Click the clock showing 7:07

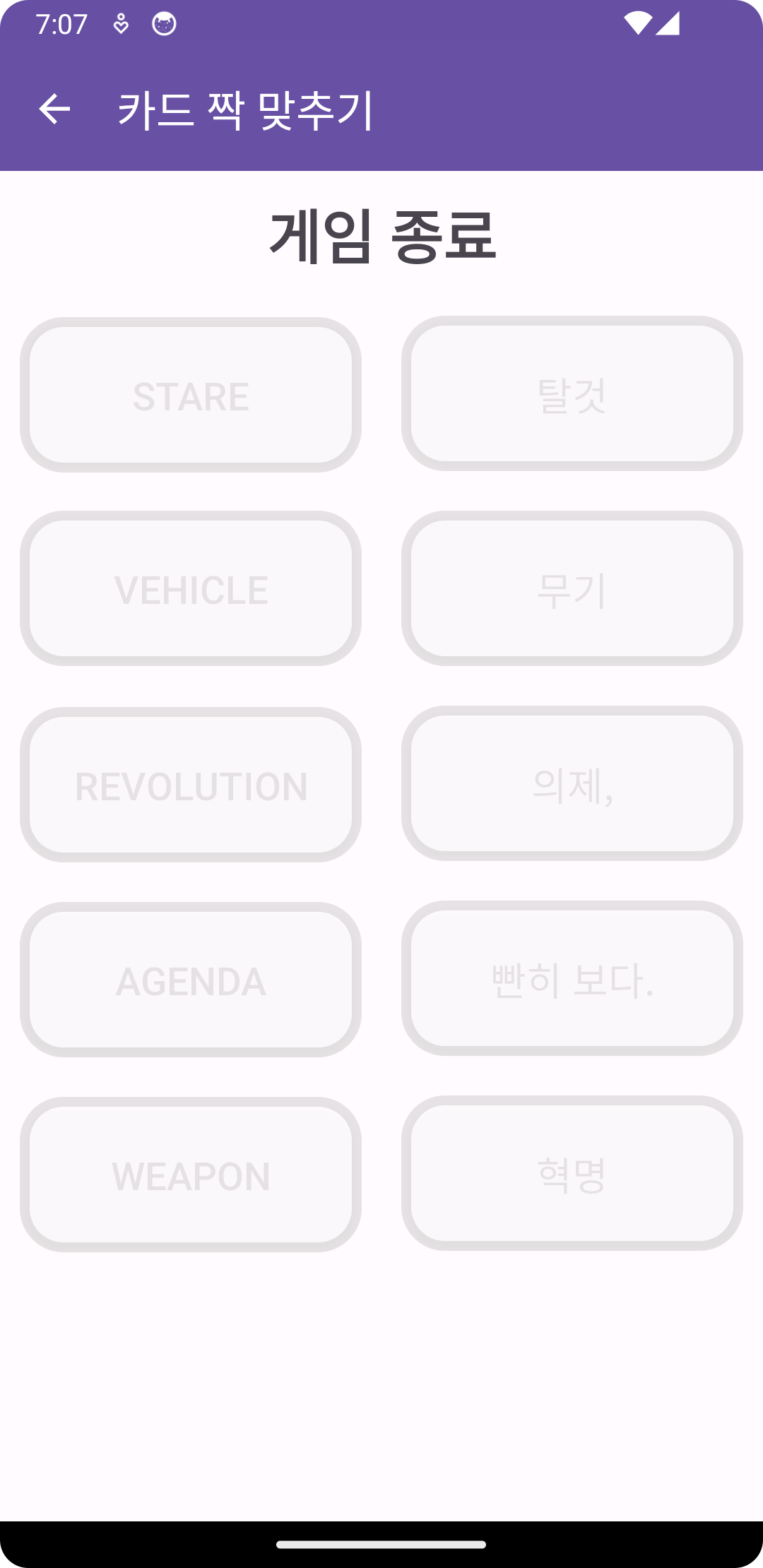point(62,23)
